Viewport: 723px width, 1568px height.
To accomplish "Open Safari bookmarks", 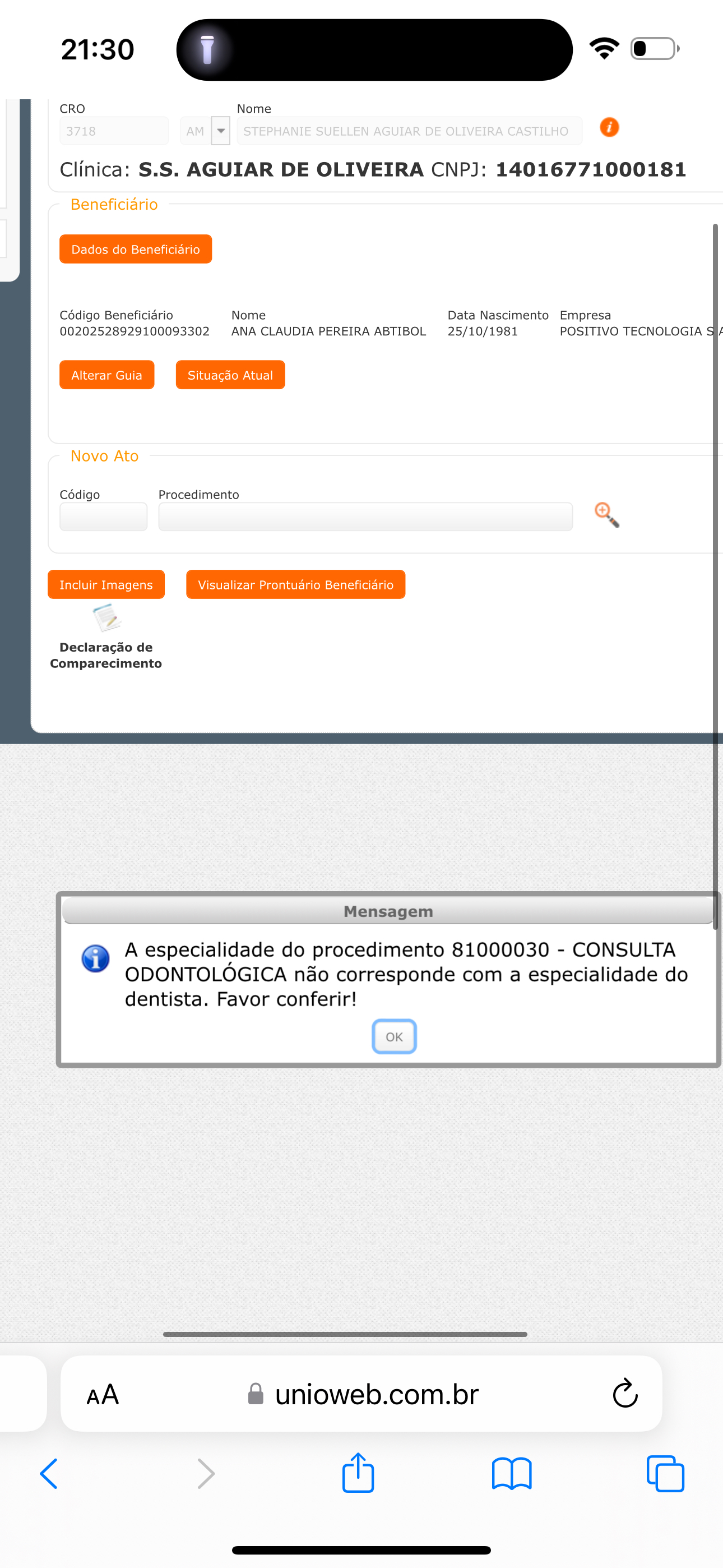I will coord(511,1474).
